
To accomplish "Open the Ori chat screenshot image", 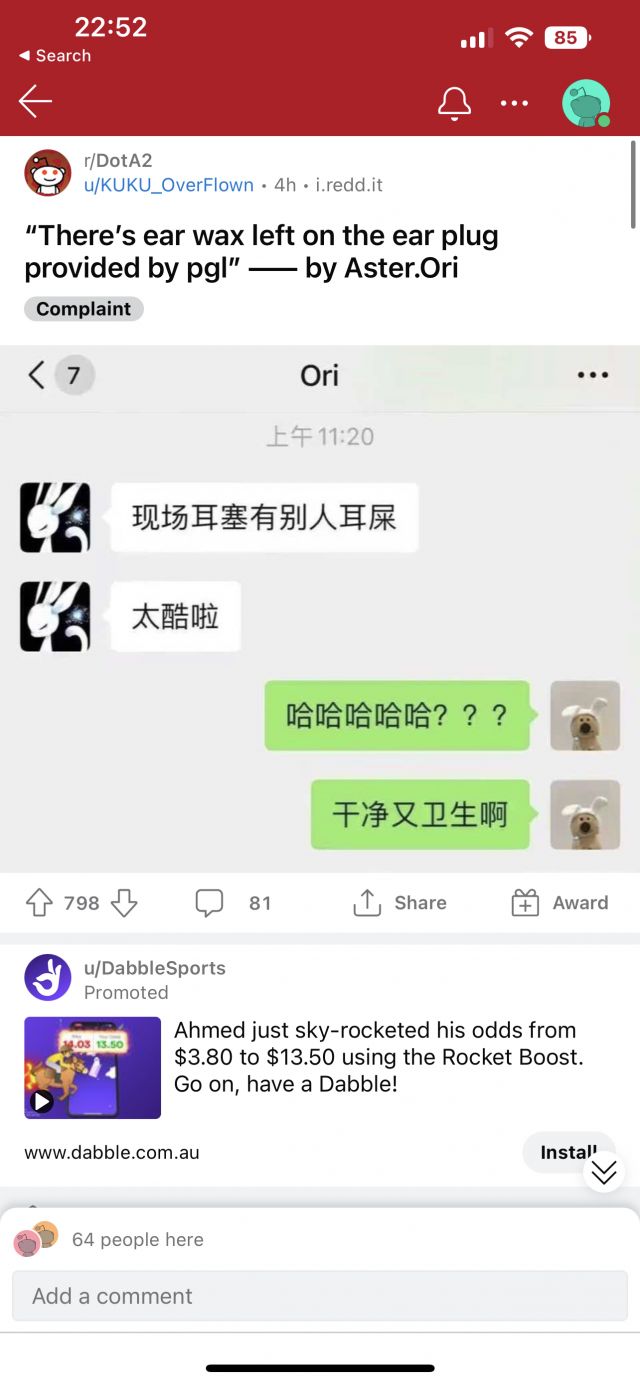I will pyautogui.click(x=320, y=608).
